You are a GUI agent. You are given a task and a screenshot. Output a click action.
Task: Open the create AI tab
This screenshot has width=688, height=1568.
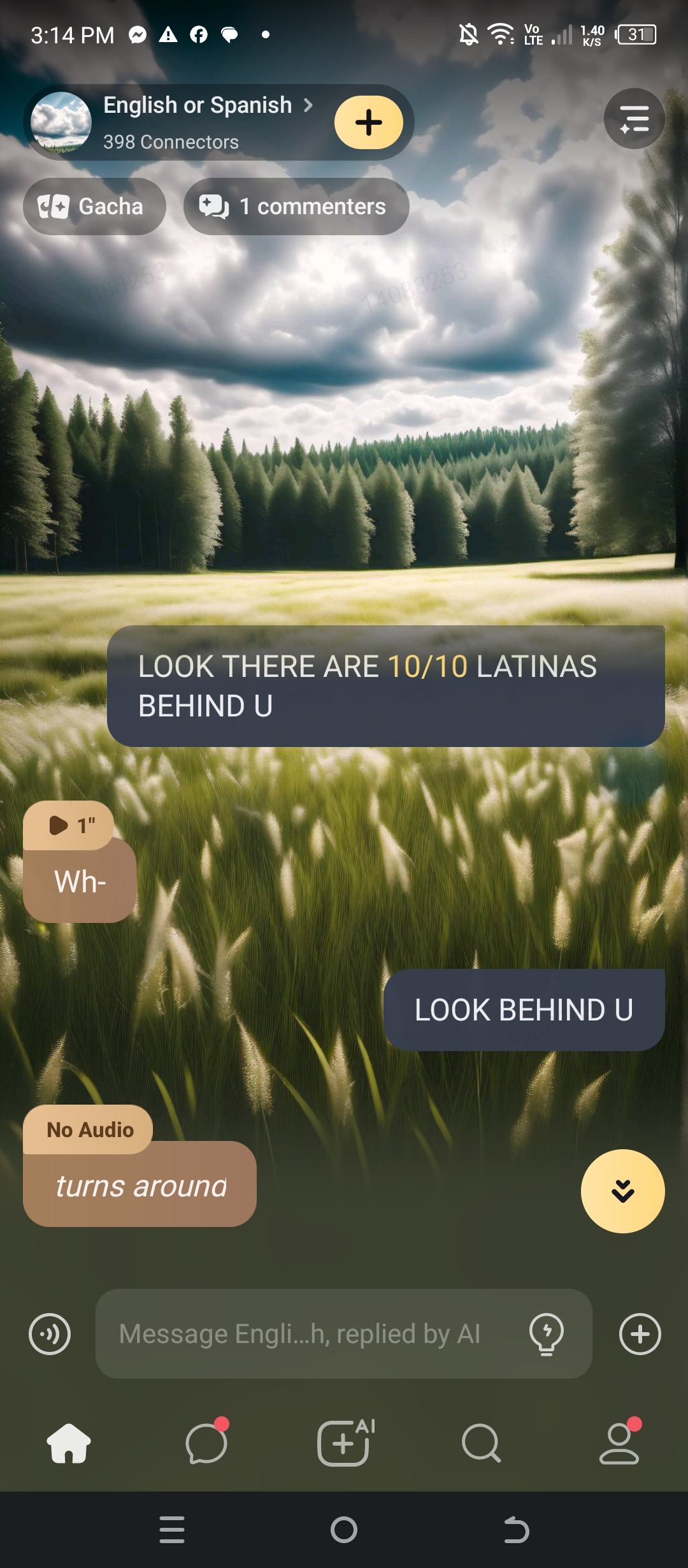coord(344,1443)
